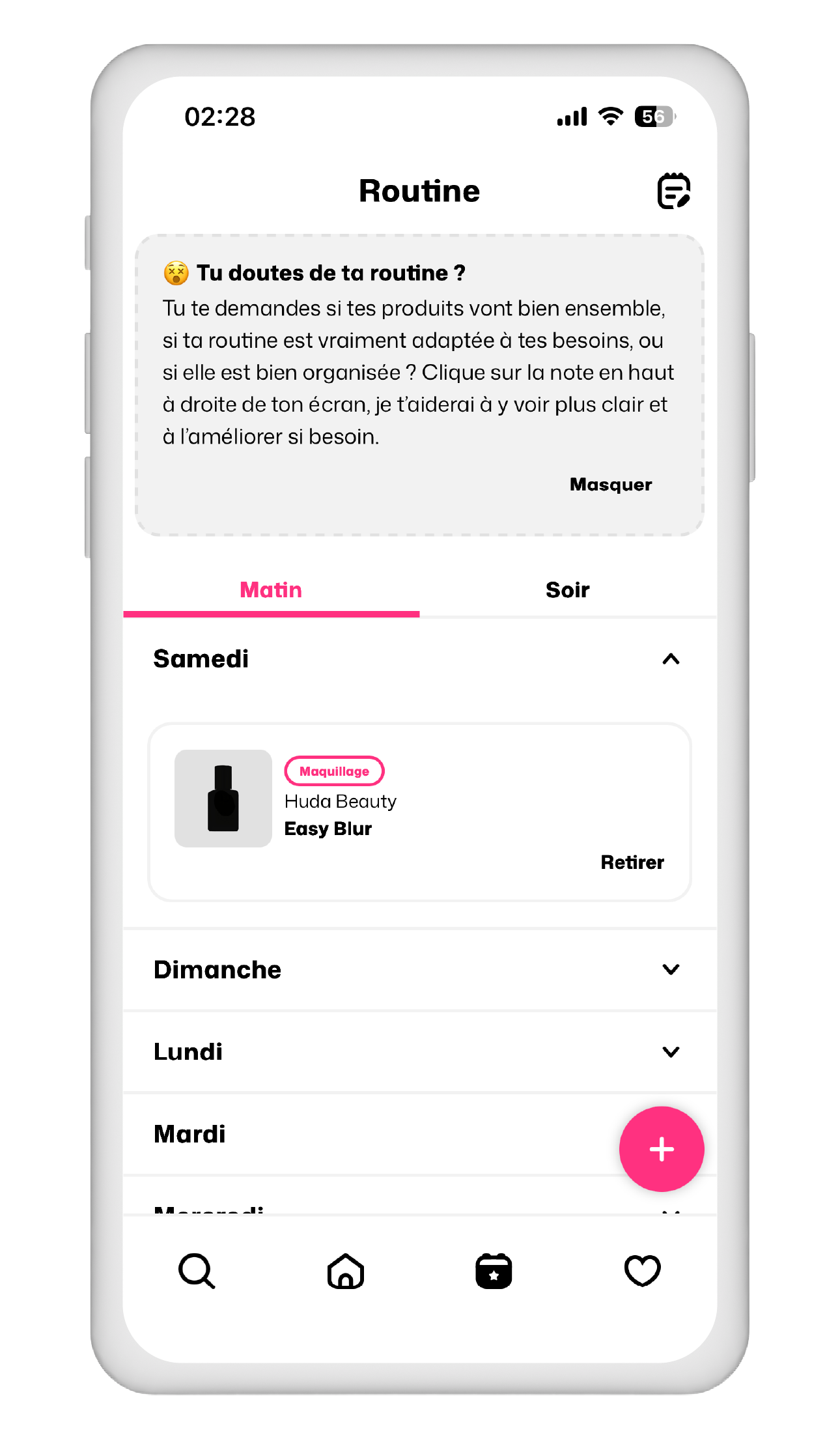Open the favorites heart tab
Viewport: 840px width, 1433px height.
642,1271
